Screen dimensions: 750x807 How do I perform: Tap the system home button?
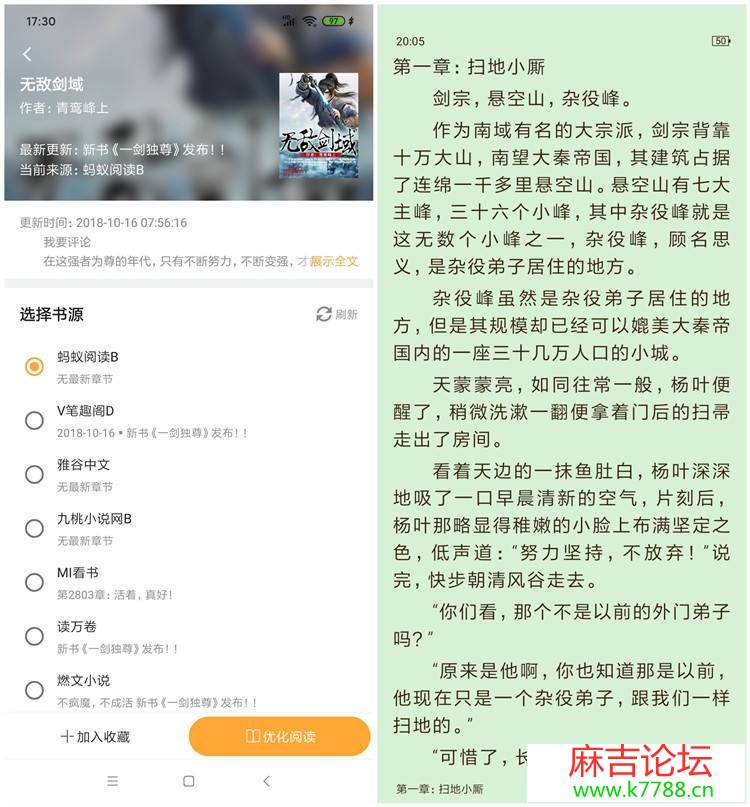pos(188,781)
